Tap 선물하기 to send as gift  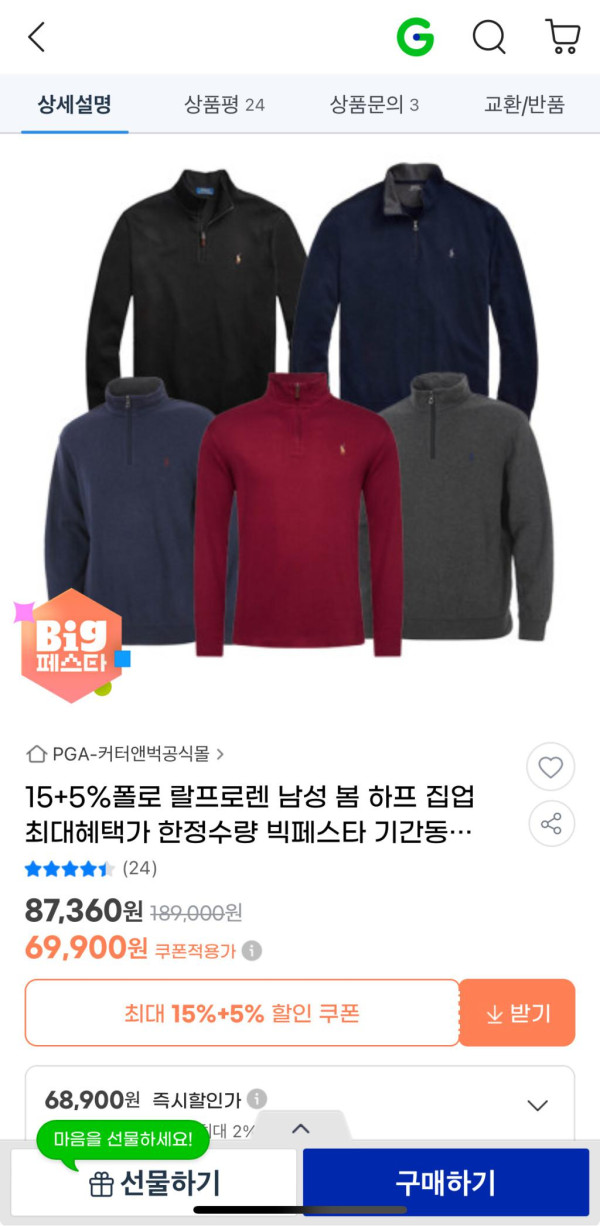[154, 1183]
